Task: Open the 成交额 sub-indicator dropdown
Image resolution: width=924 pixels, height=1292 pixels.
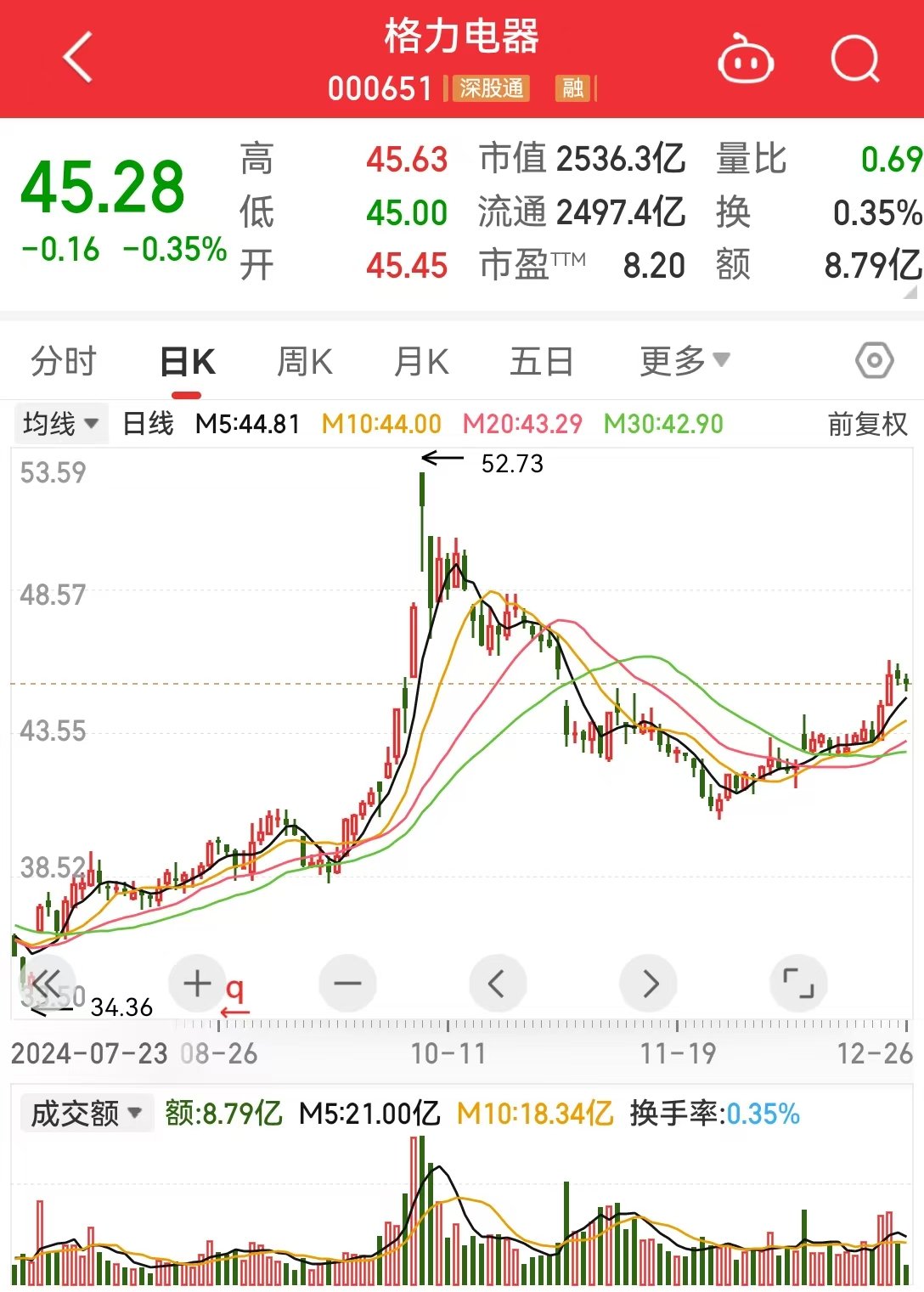Action: pos(86,1113)
